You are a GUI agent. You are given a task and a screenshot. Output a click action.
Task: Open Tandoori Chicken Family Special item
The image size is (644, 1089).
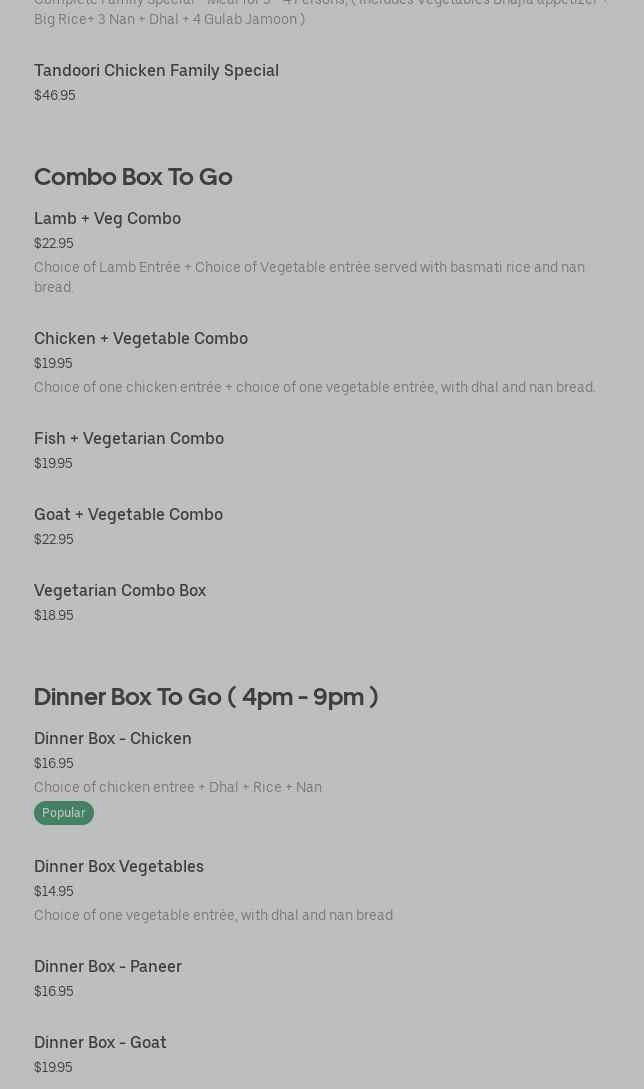(156, 71)
